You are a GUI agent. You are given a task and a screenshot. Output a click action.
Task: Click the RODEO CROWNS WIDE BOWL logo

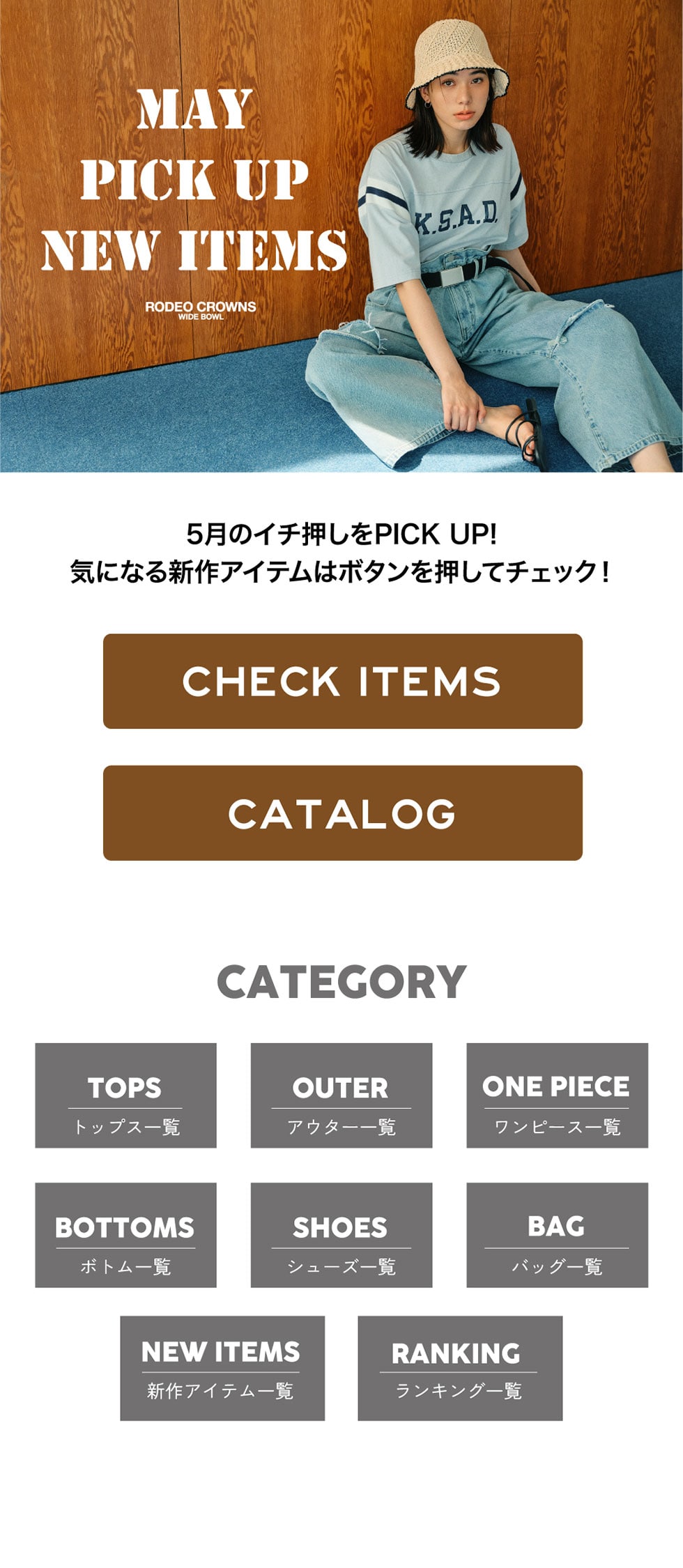pyautogui.click(x=203, y=309)
